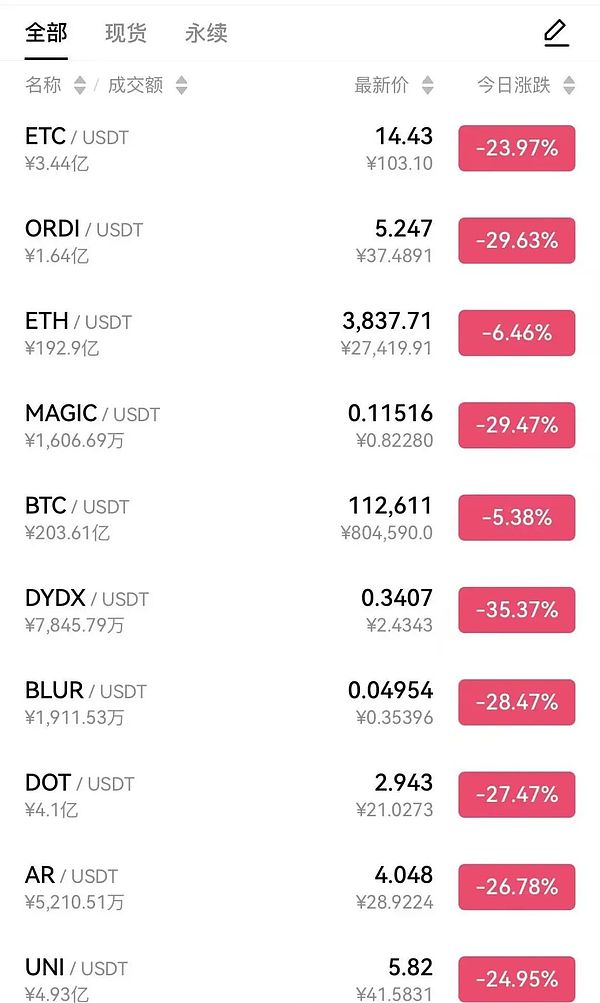Tap the -5.38% change badge for BTC
This screenshot has height=1003, width=600.
[516, 518]
